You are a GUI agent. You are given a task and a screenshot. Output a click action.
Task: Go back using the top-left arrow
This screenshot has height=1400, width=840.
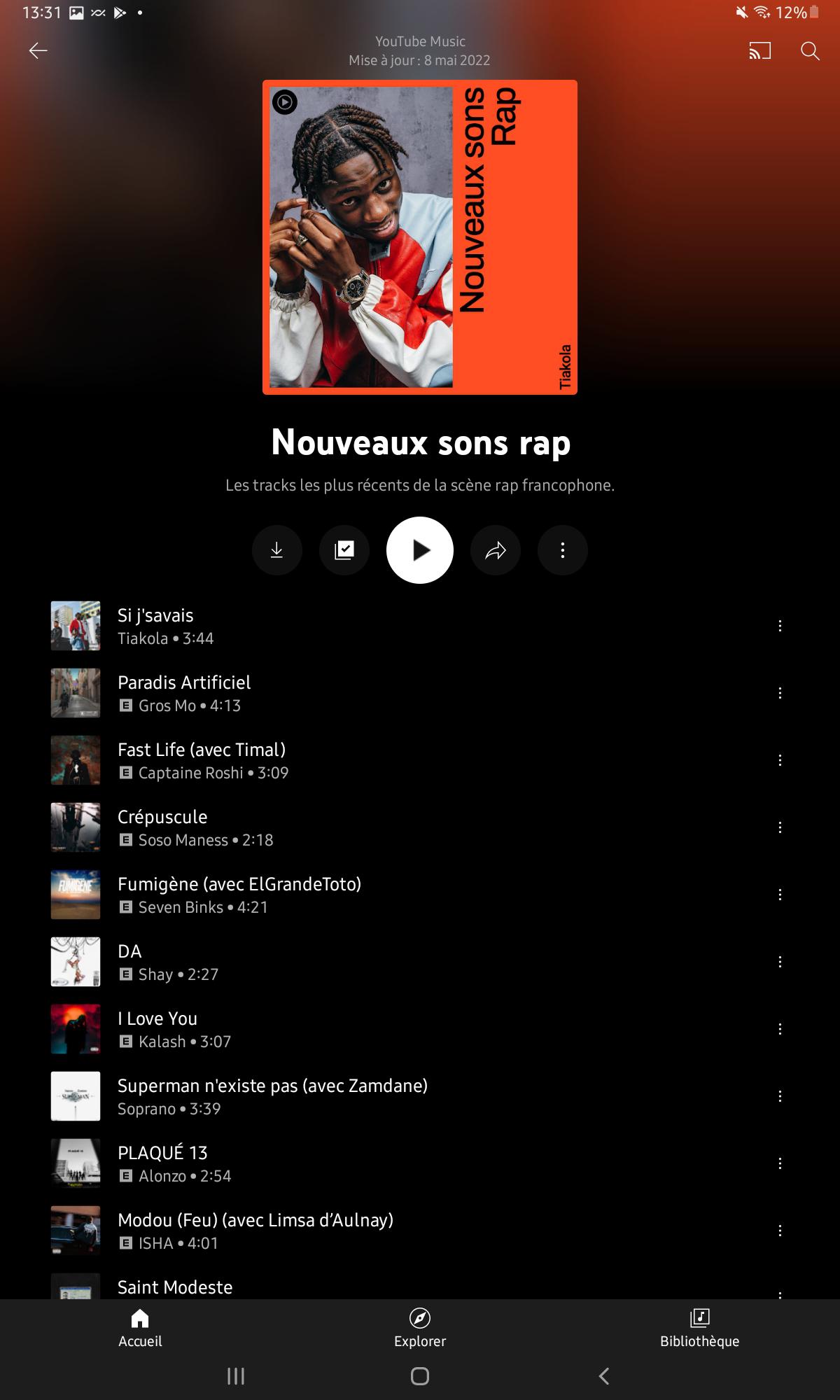(x=38, y=50)
